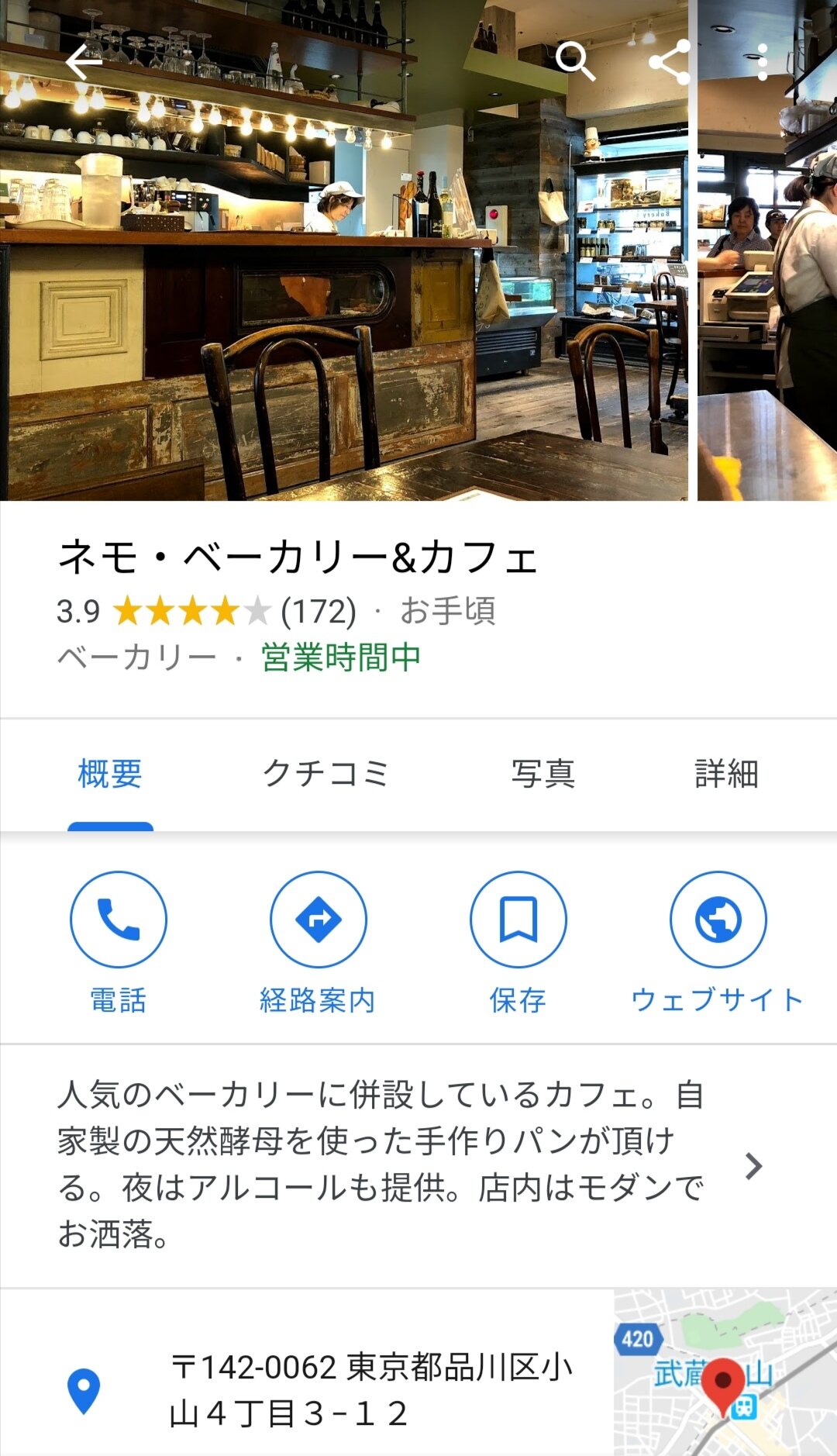
Task: Open the map preview thumbnail
Action: point(725,1372)
